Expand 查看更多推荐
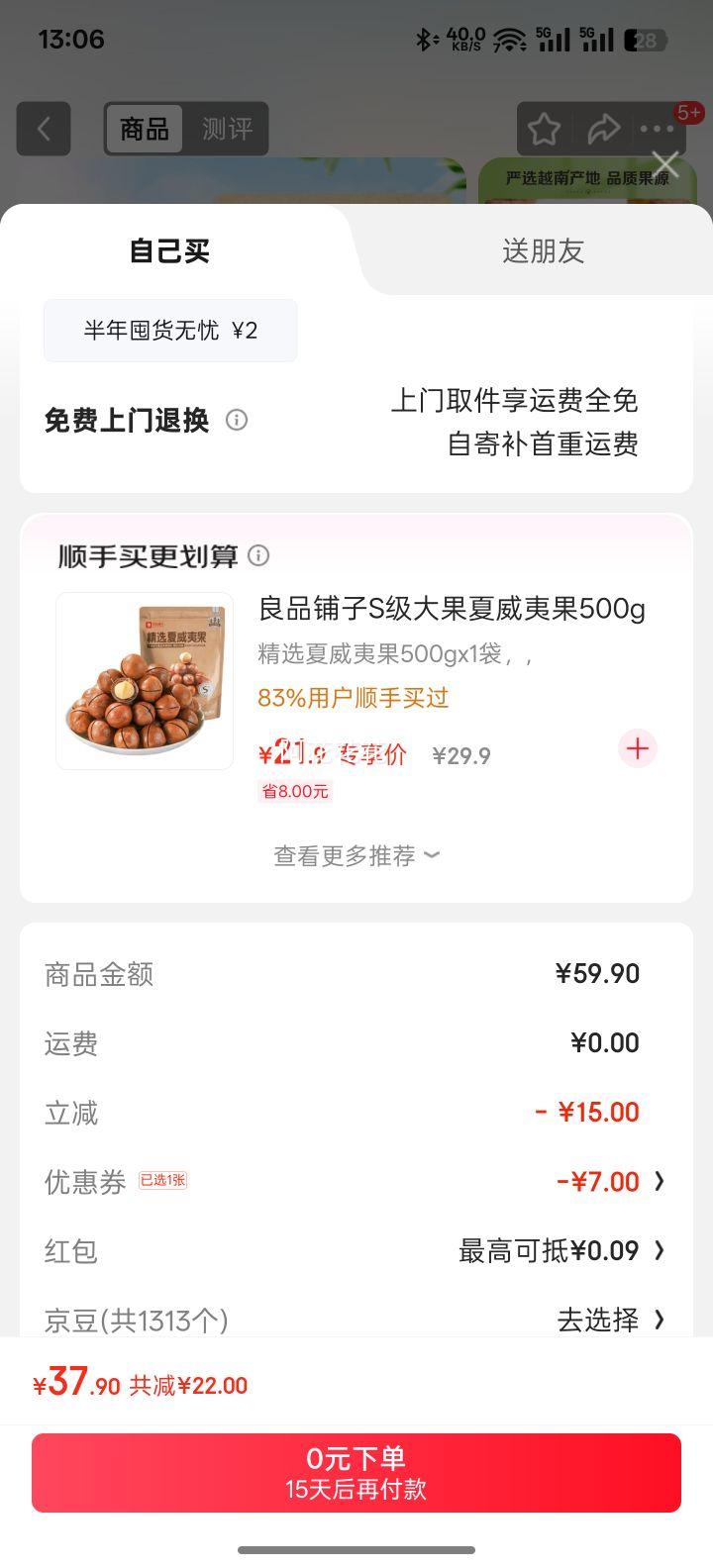The width and height of the screenshot is (713, 1568). point(356,855)
